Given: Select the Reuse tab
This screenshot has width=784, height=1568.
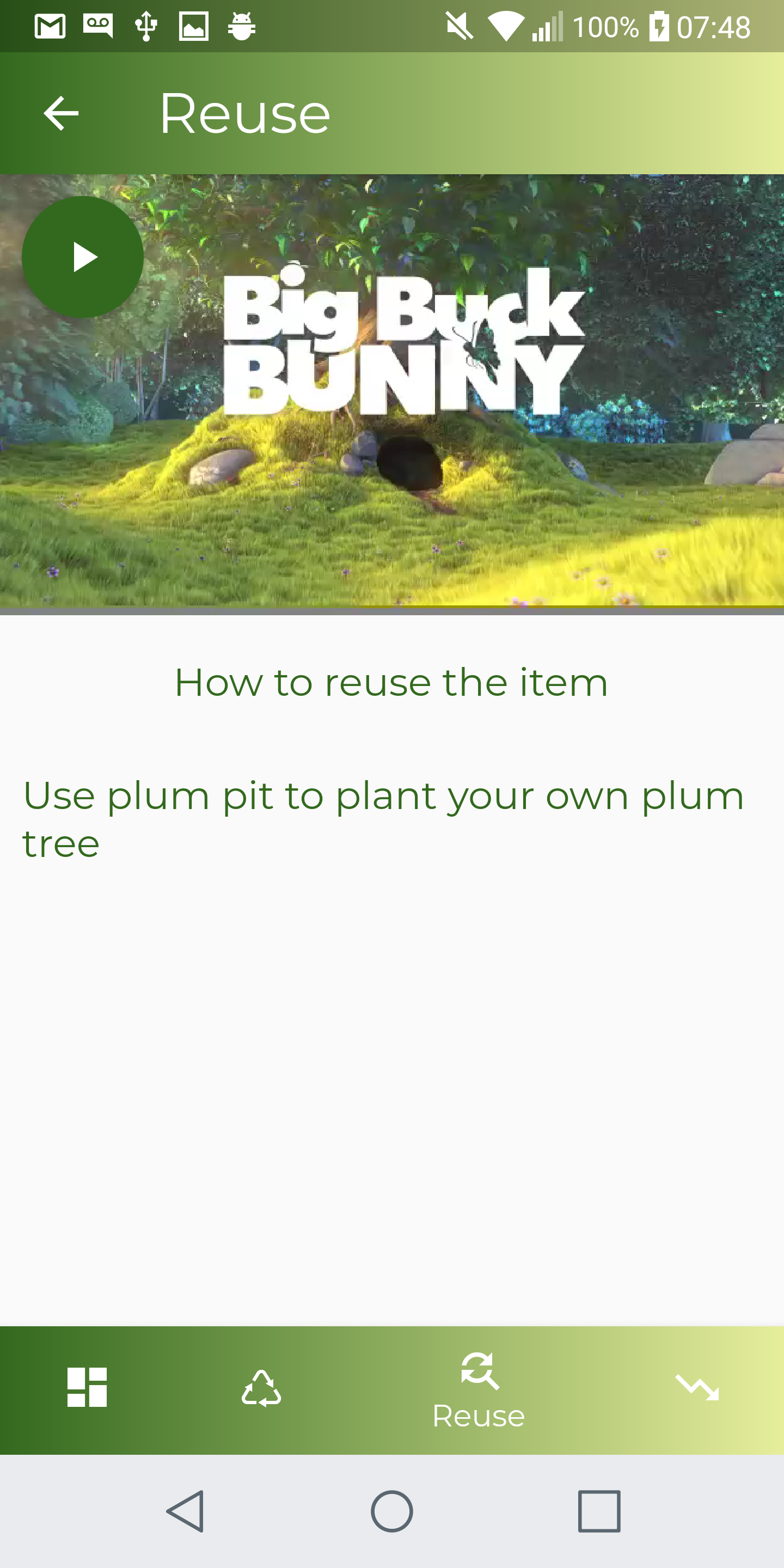Looking at the screenshot, I should click(479, 1391).
